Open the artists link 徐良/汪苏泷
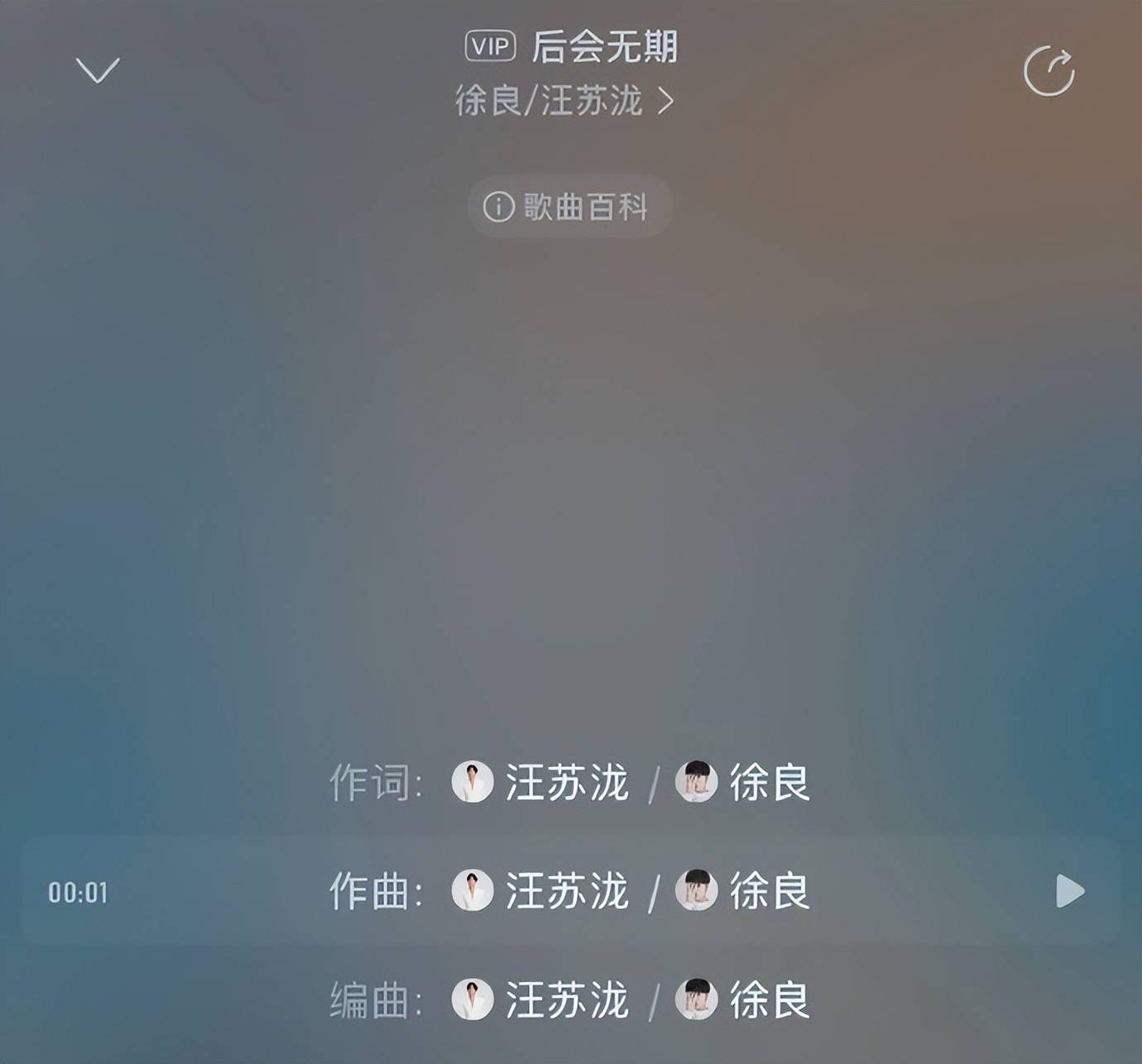 pos(564,101)
